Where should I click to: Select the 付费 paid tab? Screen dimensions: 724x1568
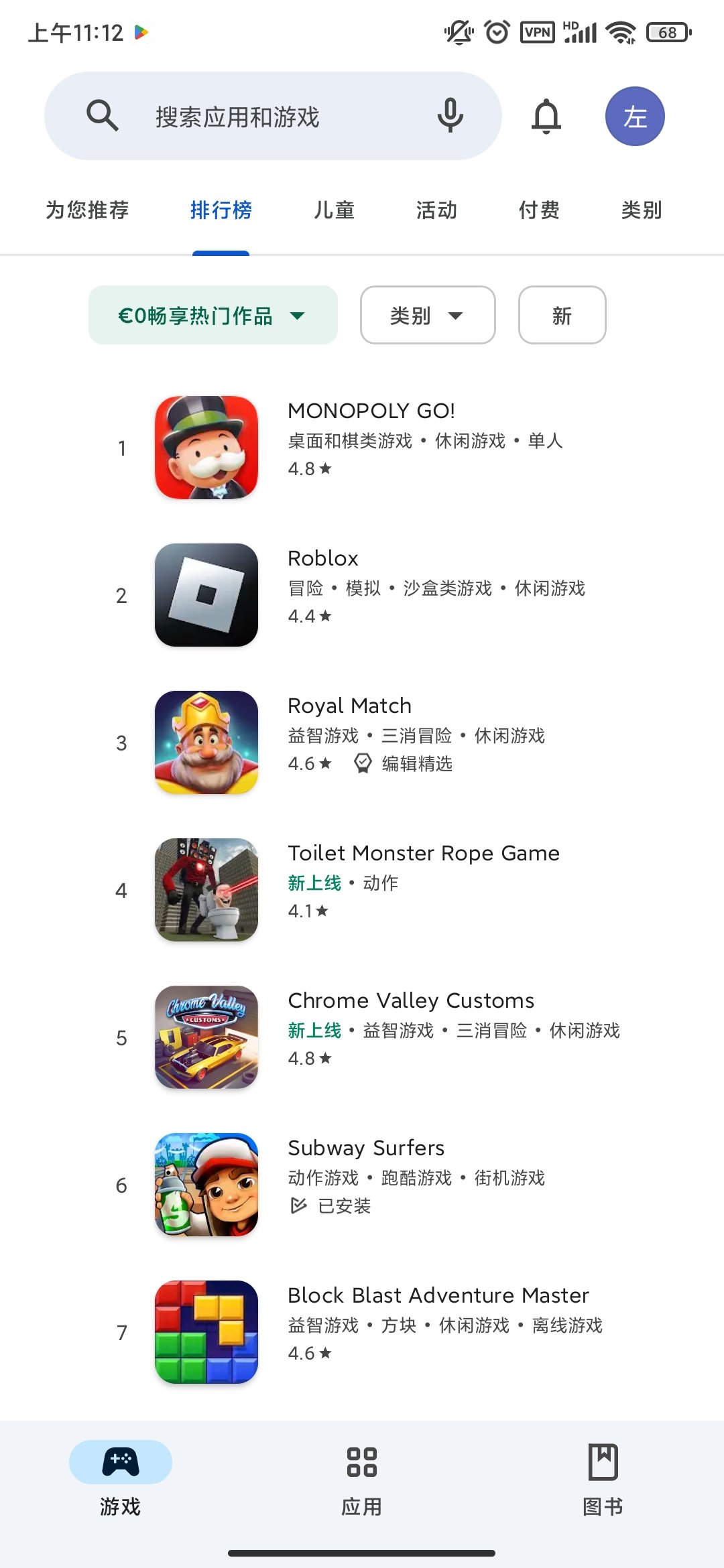539,210
